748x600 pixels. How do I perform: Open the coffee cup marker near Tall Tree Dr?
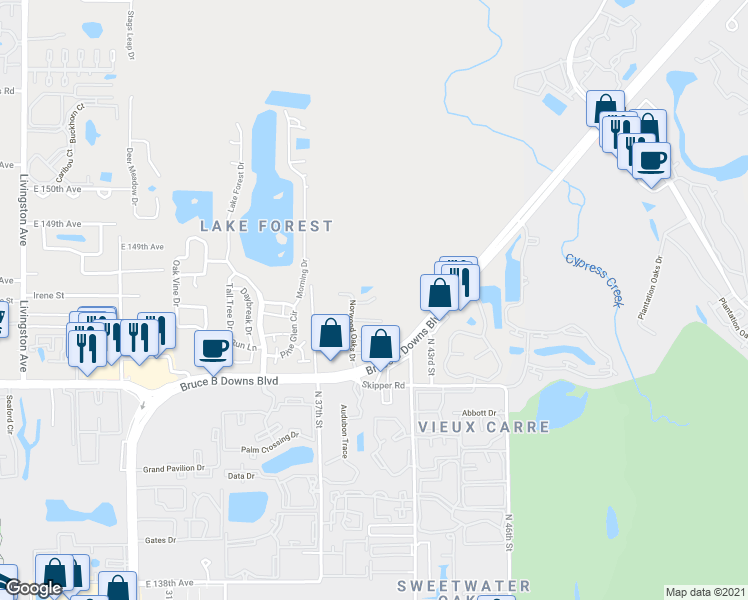pos(213,352)
